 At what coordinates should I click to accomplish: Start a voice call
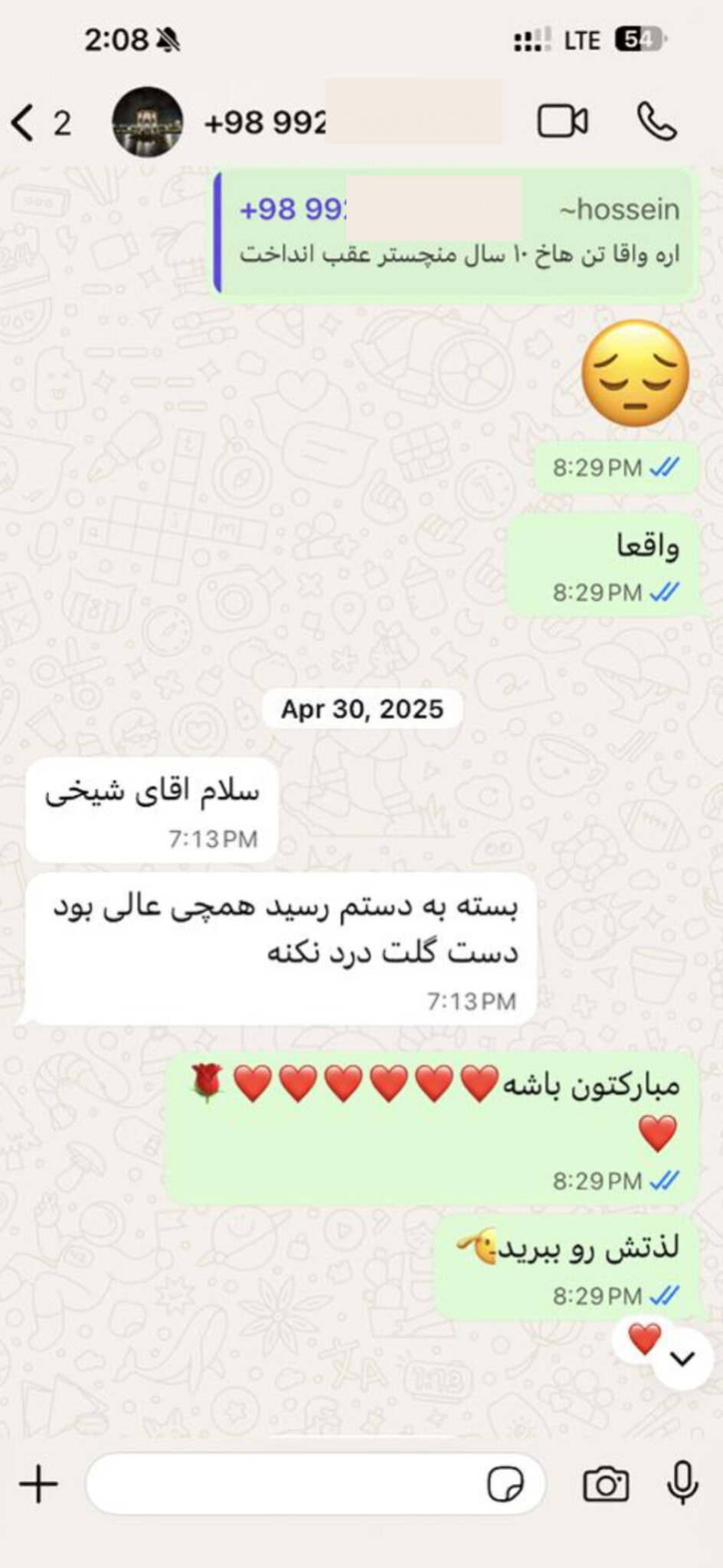pyautogui.click(x=656, y=122)
